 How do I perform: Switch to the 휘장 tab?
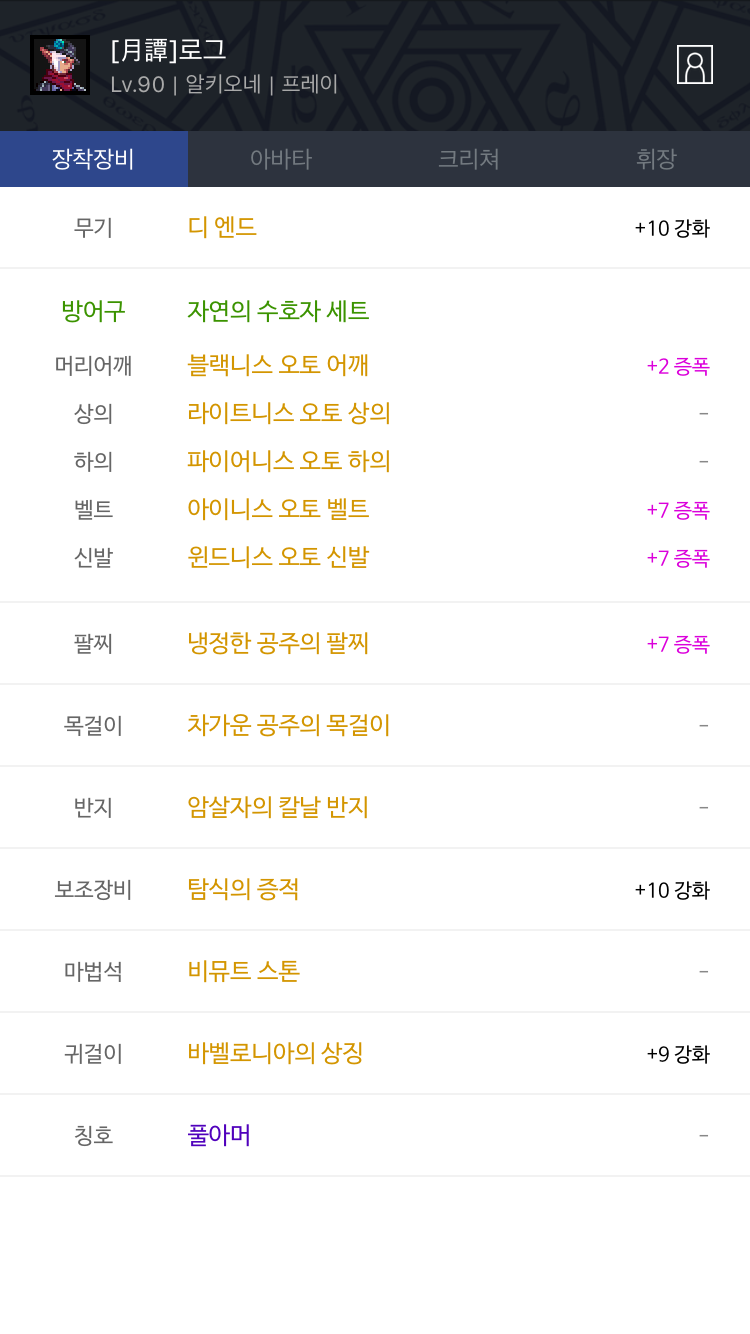[656, 159]
